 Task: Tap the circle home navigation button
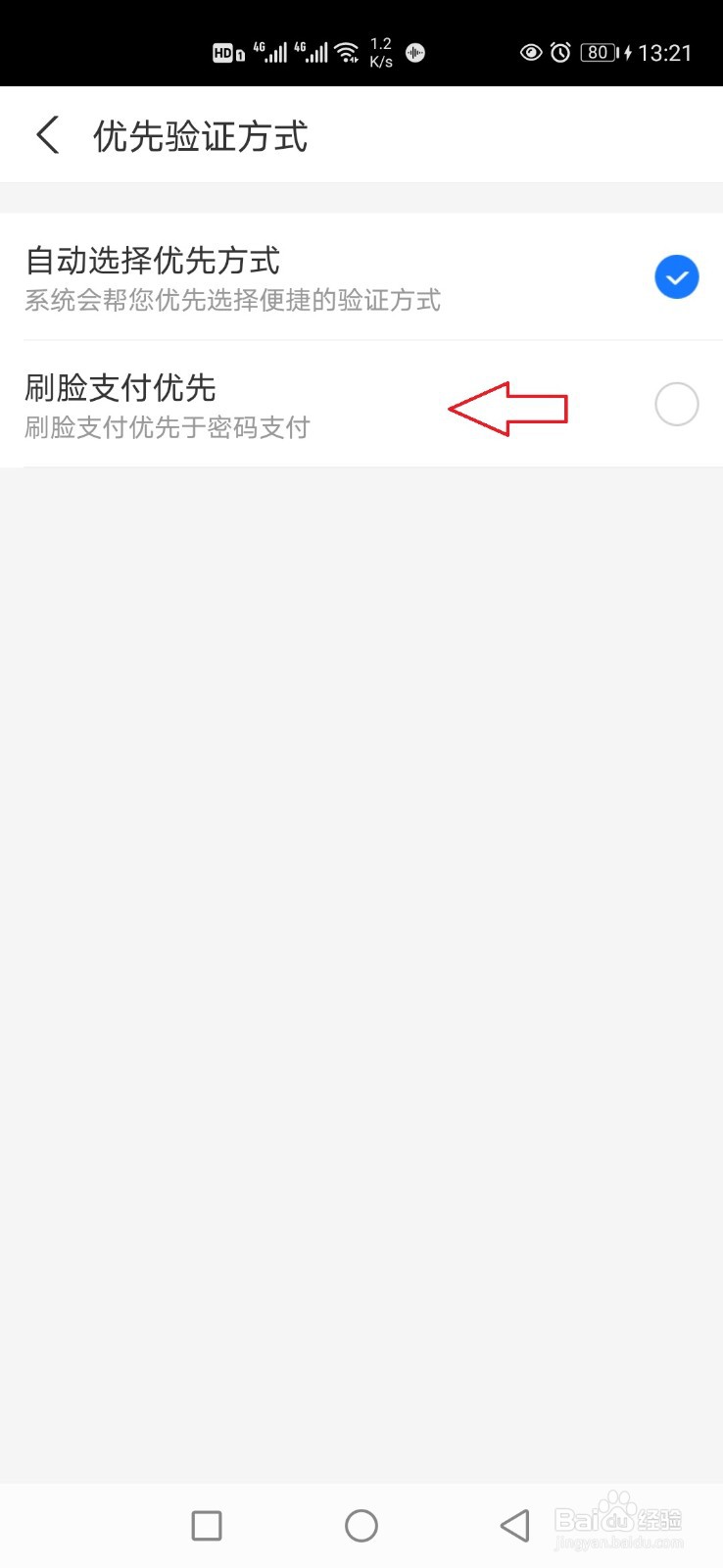[x=361, y=1525]
